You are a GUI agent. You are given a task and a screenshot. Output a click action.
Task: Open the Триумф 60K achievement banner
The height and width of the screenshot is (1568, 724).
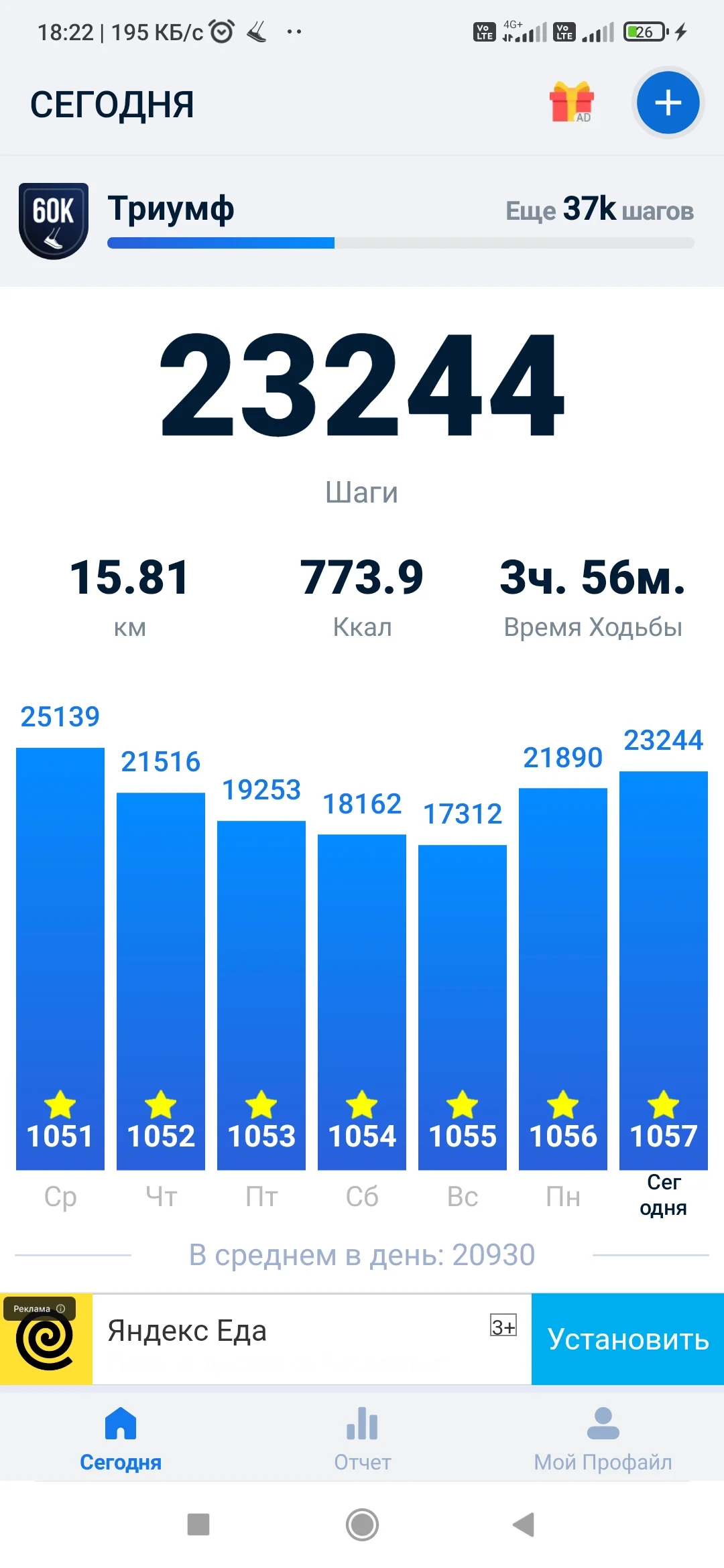tap(362, 221)
